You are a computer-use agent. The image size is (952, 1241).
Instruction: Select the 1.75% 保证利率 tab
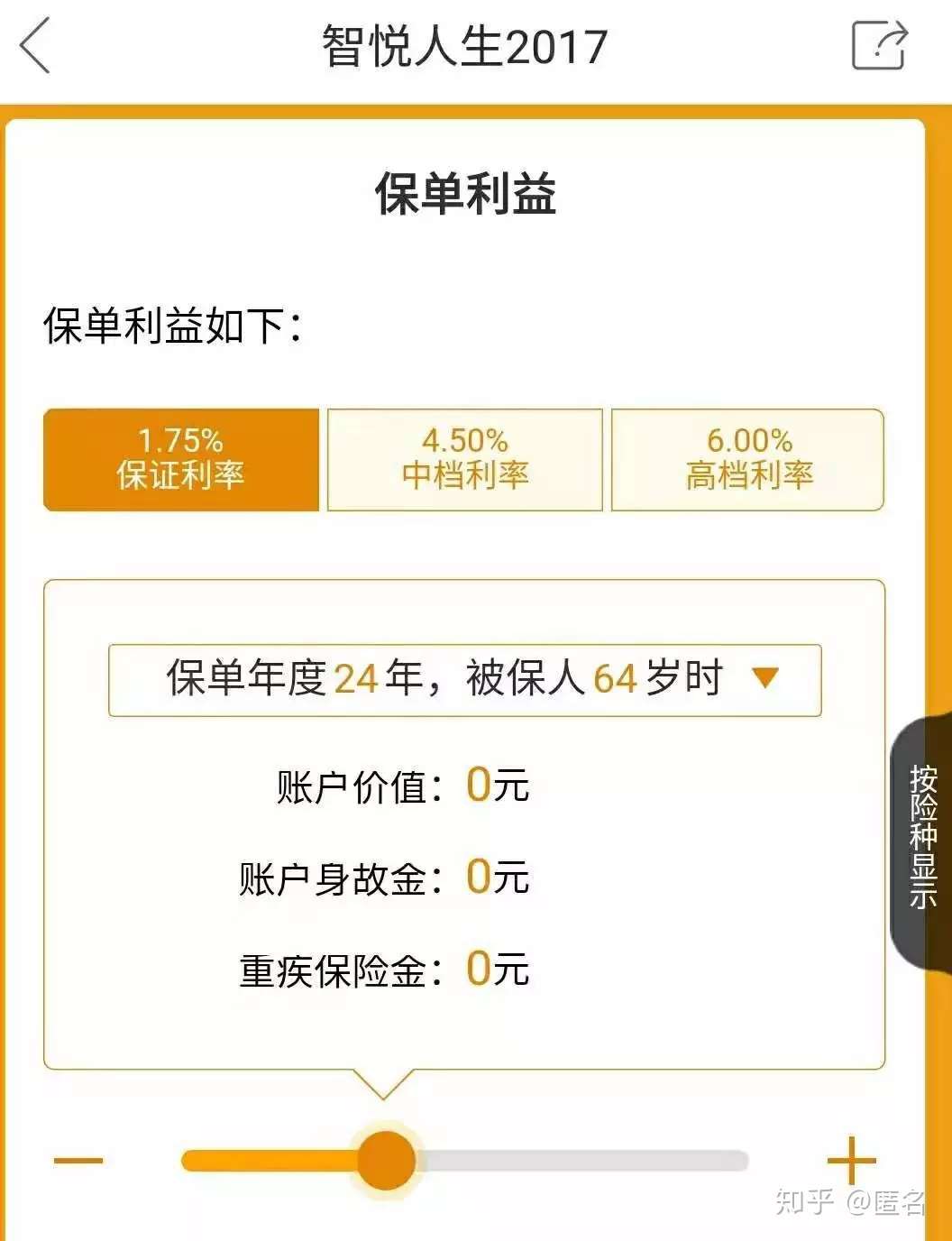(x=181, y=459)
